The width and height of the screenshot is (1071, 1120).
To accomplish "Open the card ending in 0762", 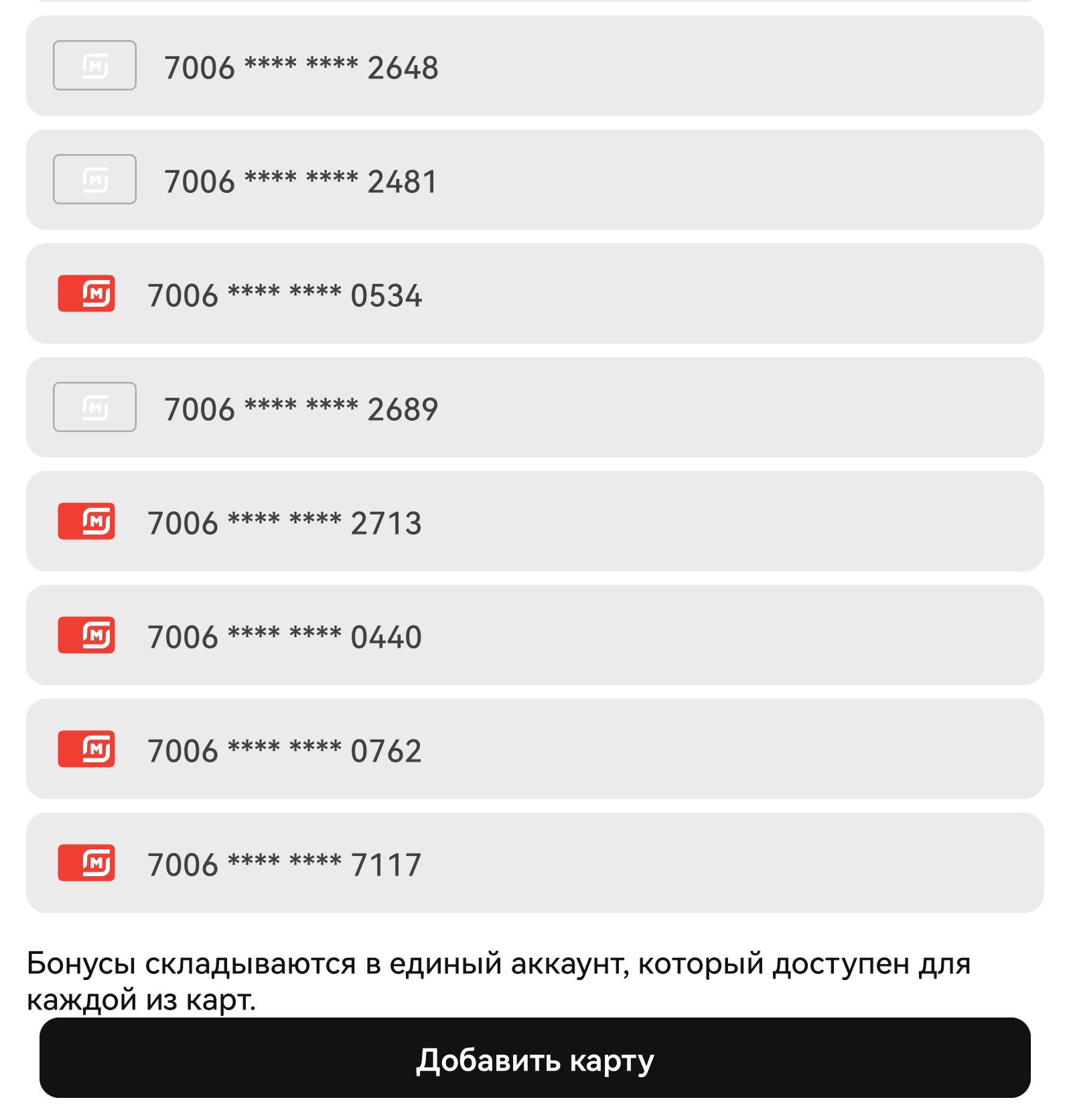I will tap(534, 749).
